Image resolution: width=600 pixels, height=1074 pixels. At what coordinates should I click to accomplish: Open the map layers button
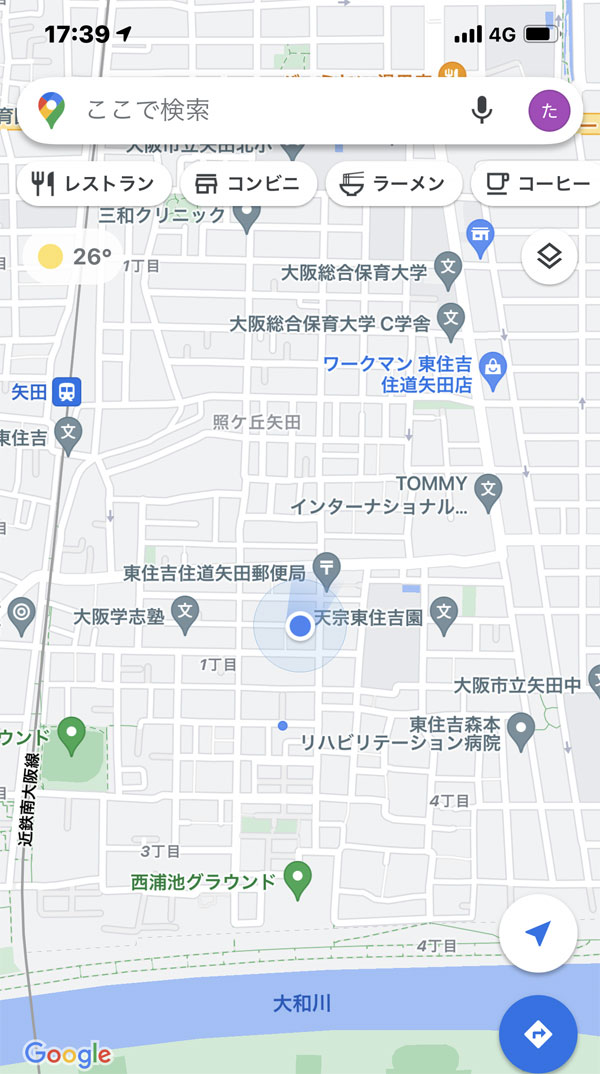tap(549, 257)
